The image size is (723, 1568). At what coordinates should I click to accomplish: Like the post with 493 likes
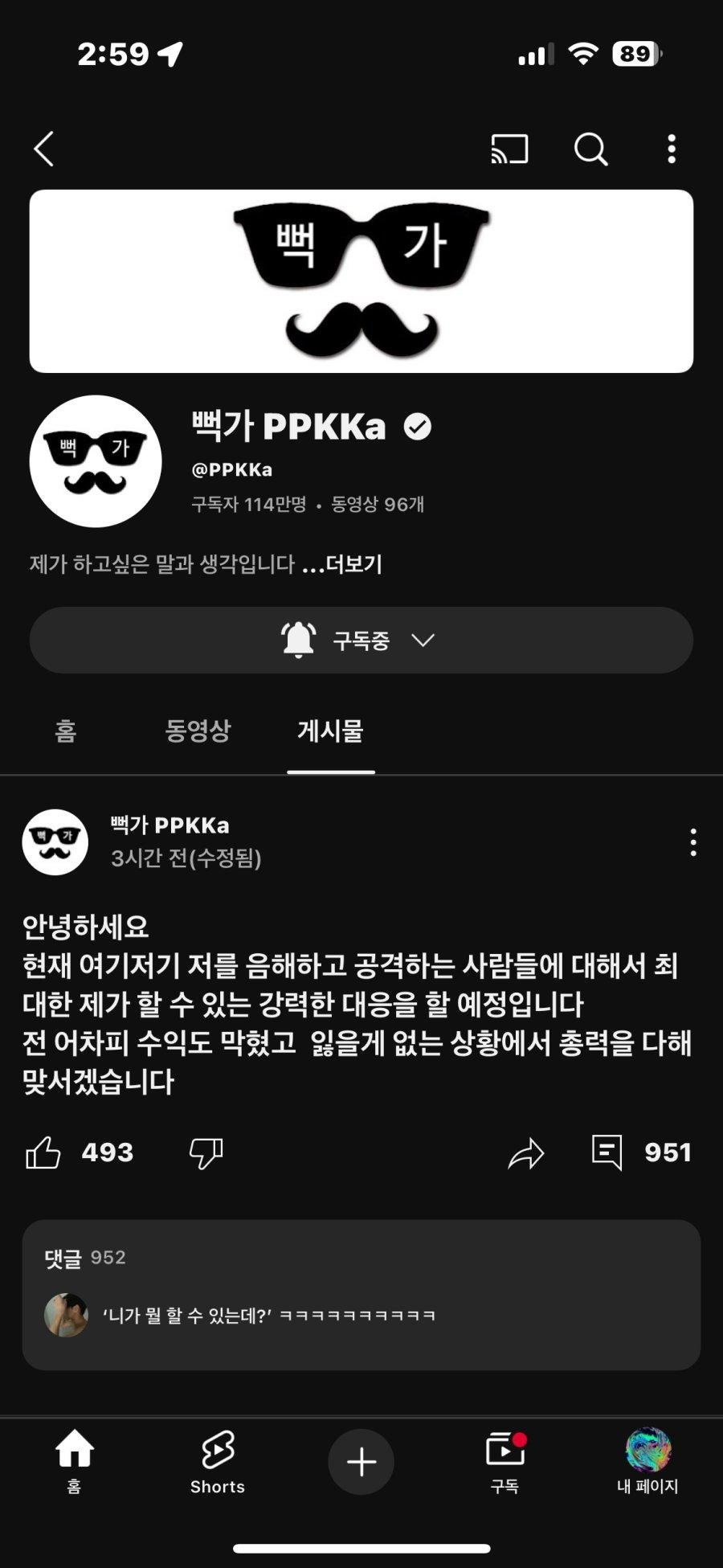pos(44,1152)
